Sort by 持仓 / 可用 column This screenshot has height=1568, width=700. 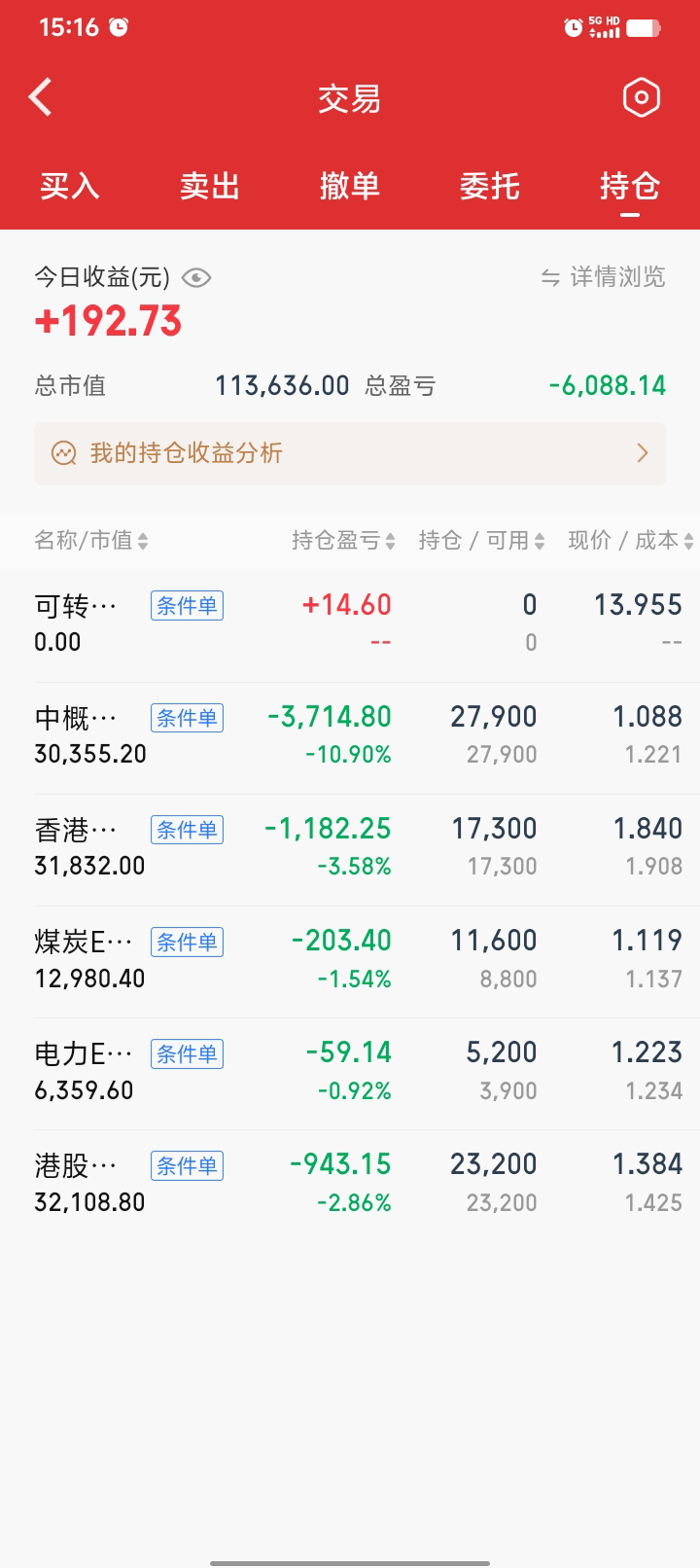(481, 541)
